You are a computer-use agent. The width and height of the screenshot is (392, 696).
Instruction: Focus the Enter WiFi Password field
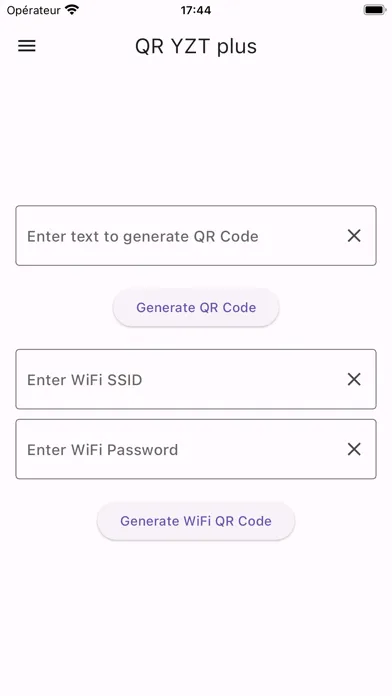tap(196, 449)
